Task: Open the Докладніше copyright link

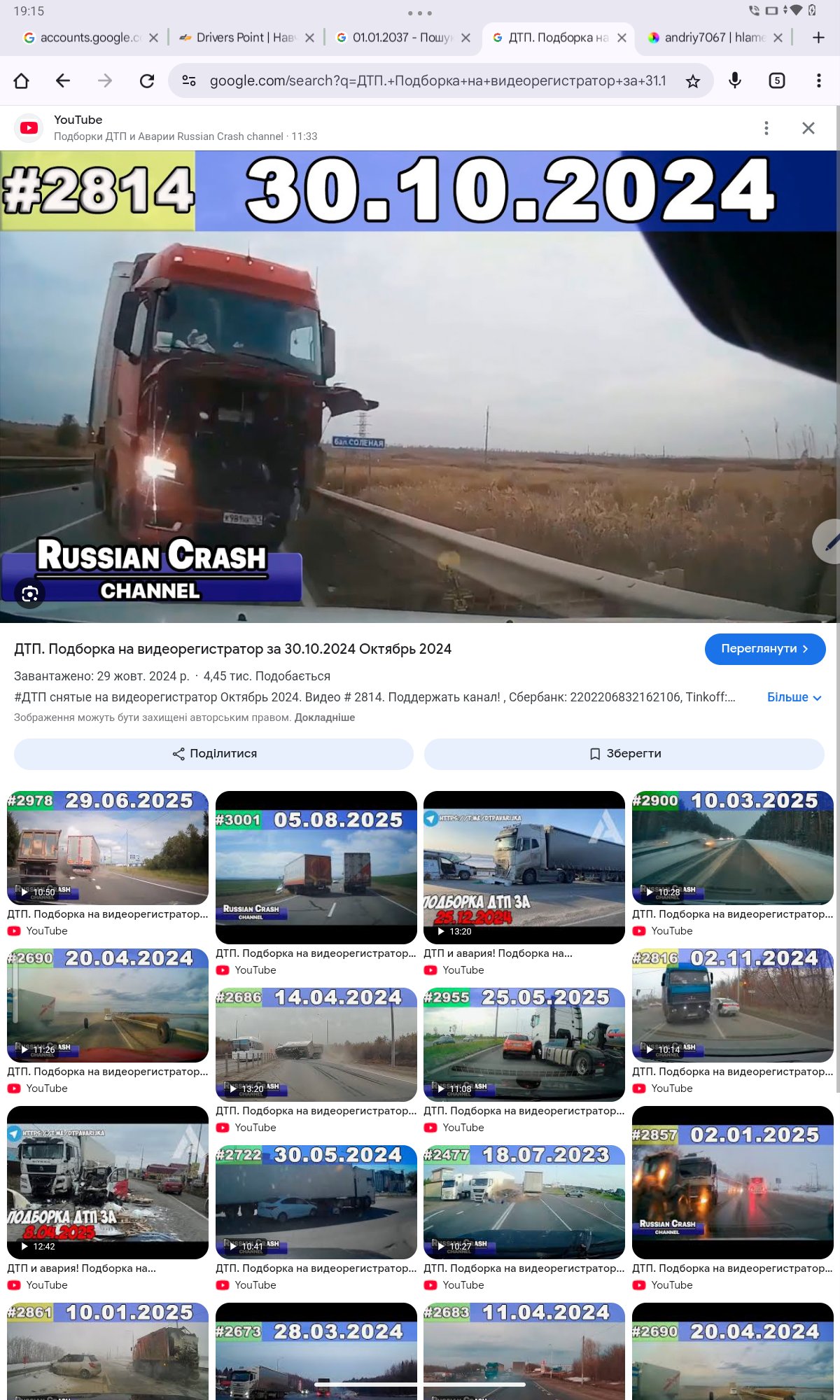Action: click(325, 717)
